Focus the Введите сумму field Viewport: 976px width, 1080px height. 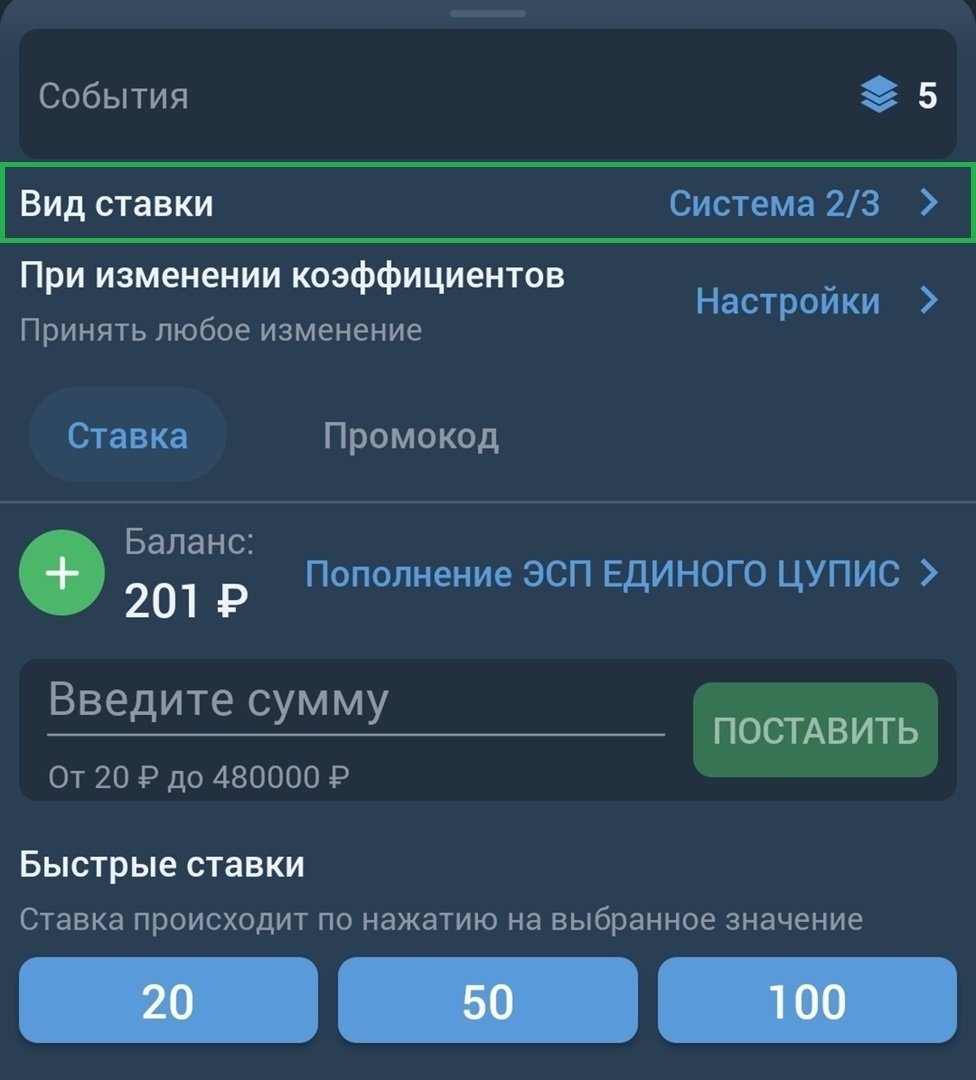pos(355,701)
